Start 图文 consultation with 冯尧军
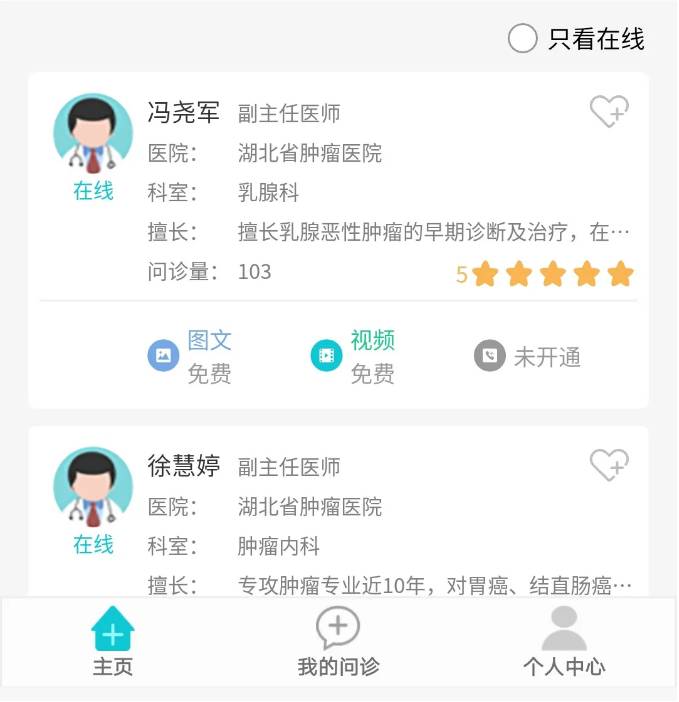The width and height of the screenshot is (679, 702). click(190, 356)
